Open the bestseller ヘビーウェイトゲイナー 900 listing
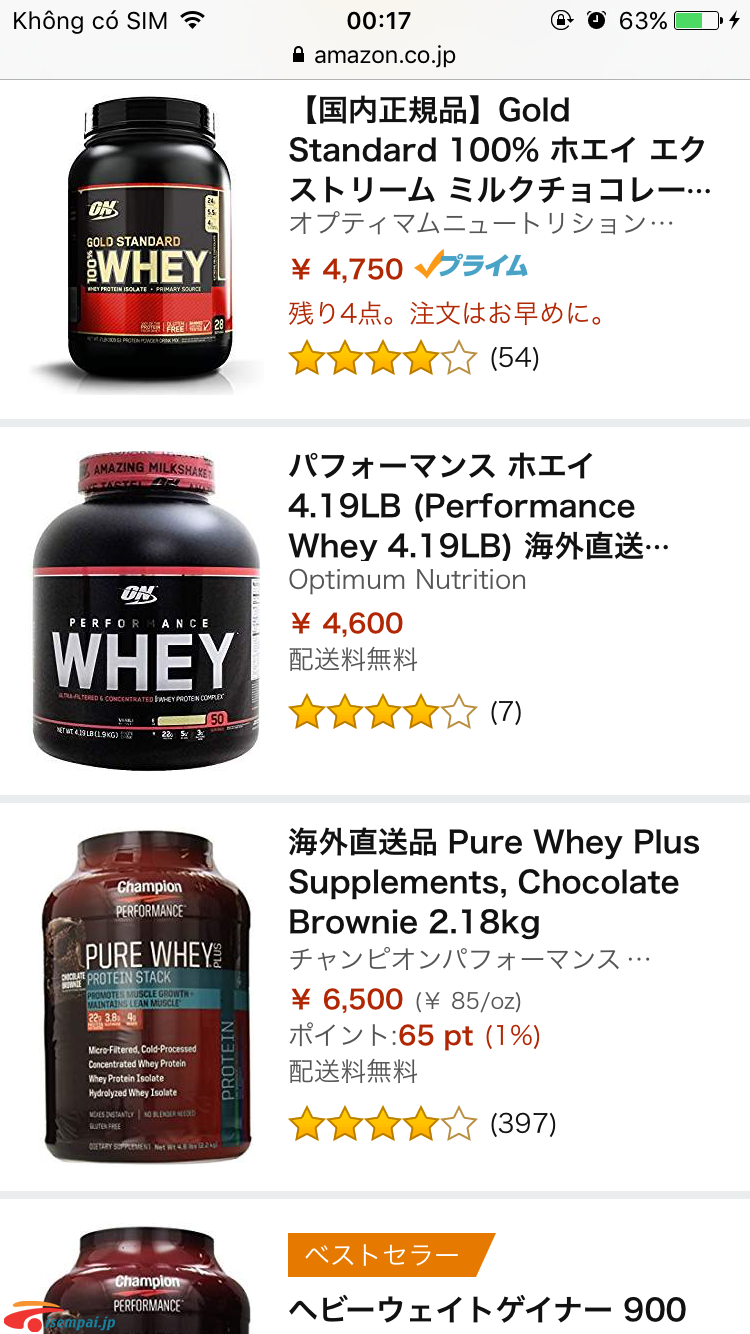750x1334 pixels. 487,1309
